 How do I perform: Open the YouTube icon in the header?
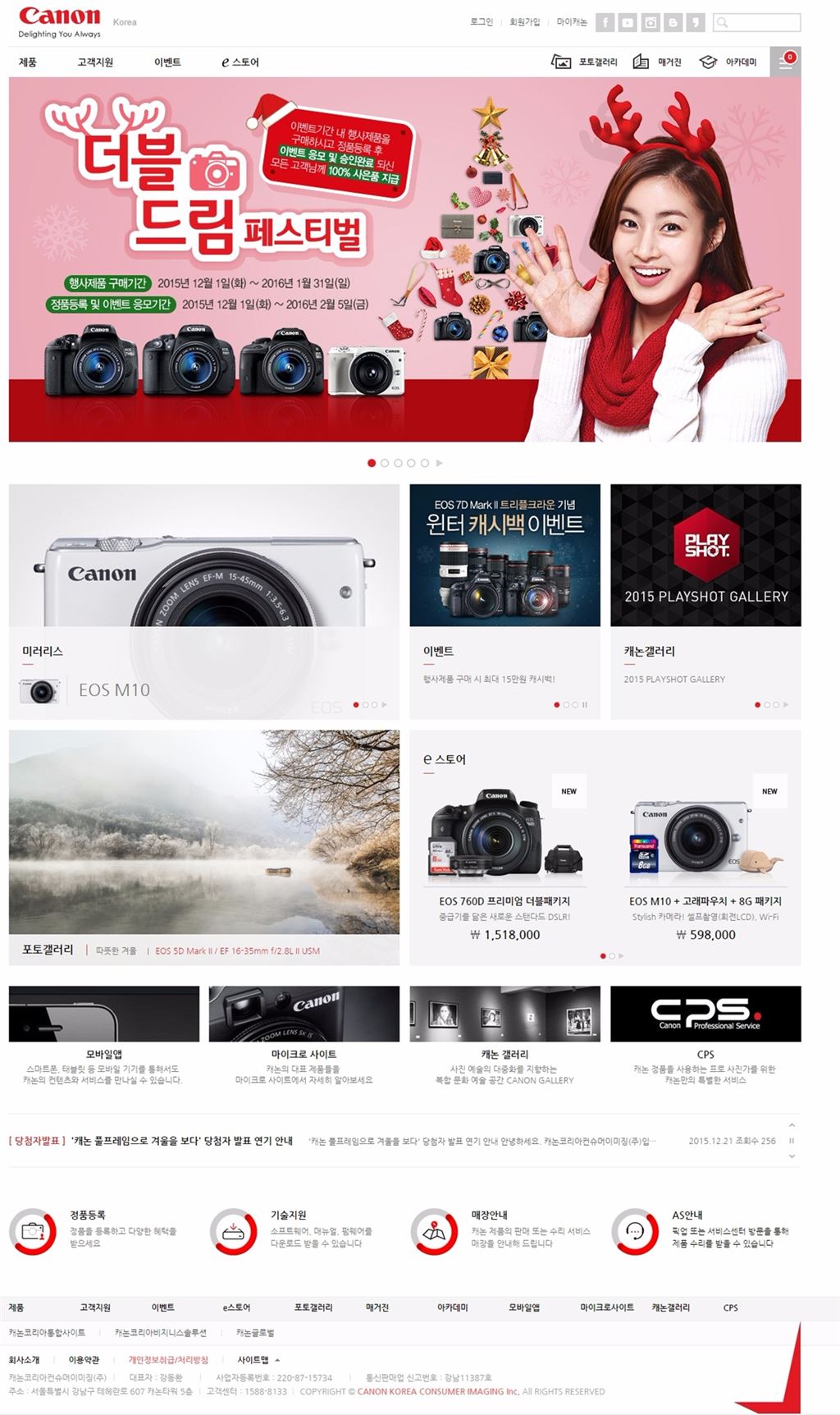[628, 23]
